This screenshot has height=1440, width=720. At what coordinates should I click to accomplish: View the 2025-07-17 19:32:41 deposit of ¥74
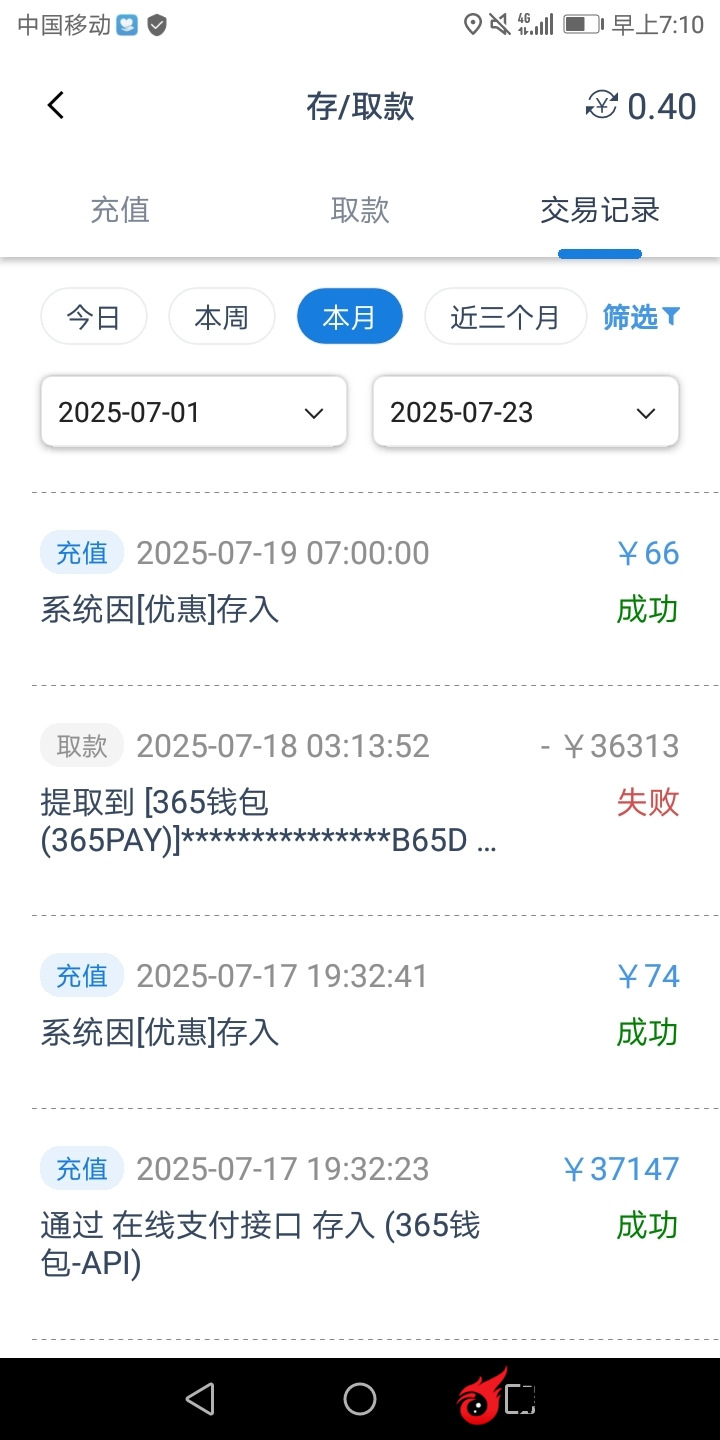pyautogui.click(x=360, y=1004)
